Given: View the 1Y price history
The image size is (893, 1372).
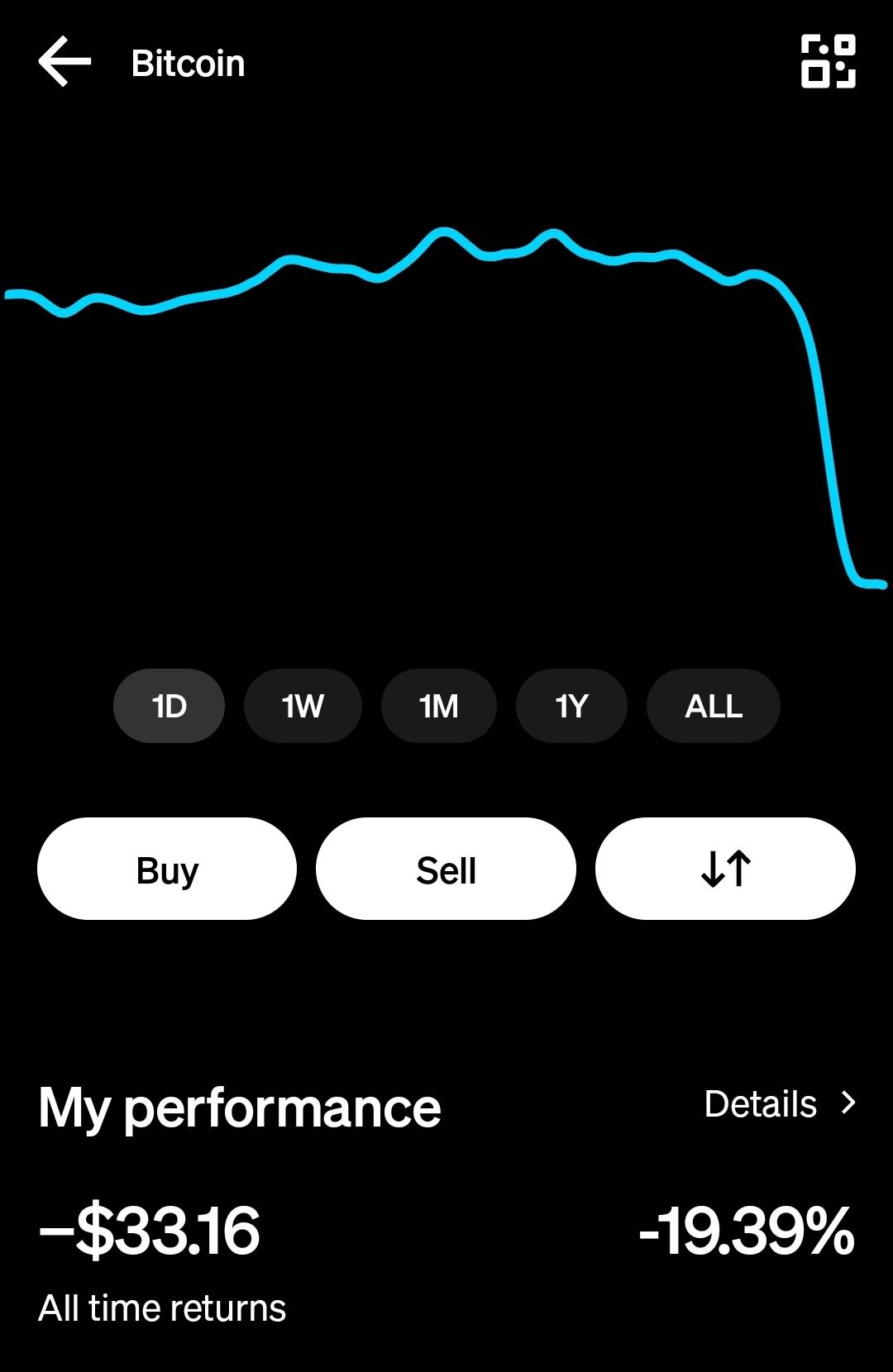Looking at the screenshot, I should [571, 706].
